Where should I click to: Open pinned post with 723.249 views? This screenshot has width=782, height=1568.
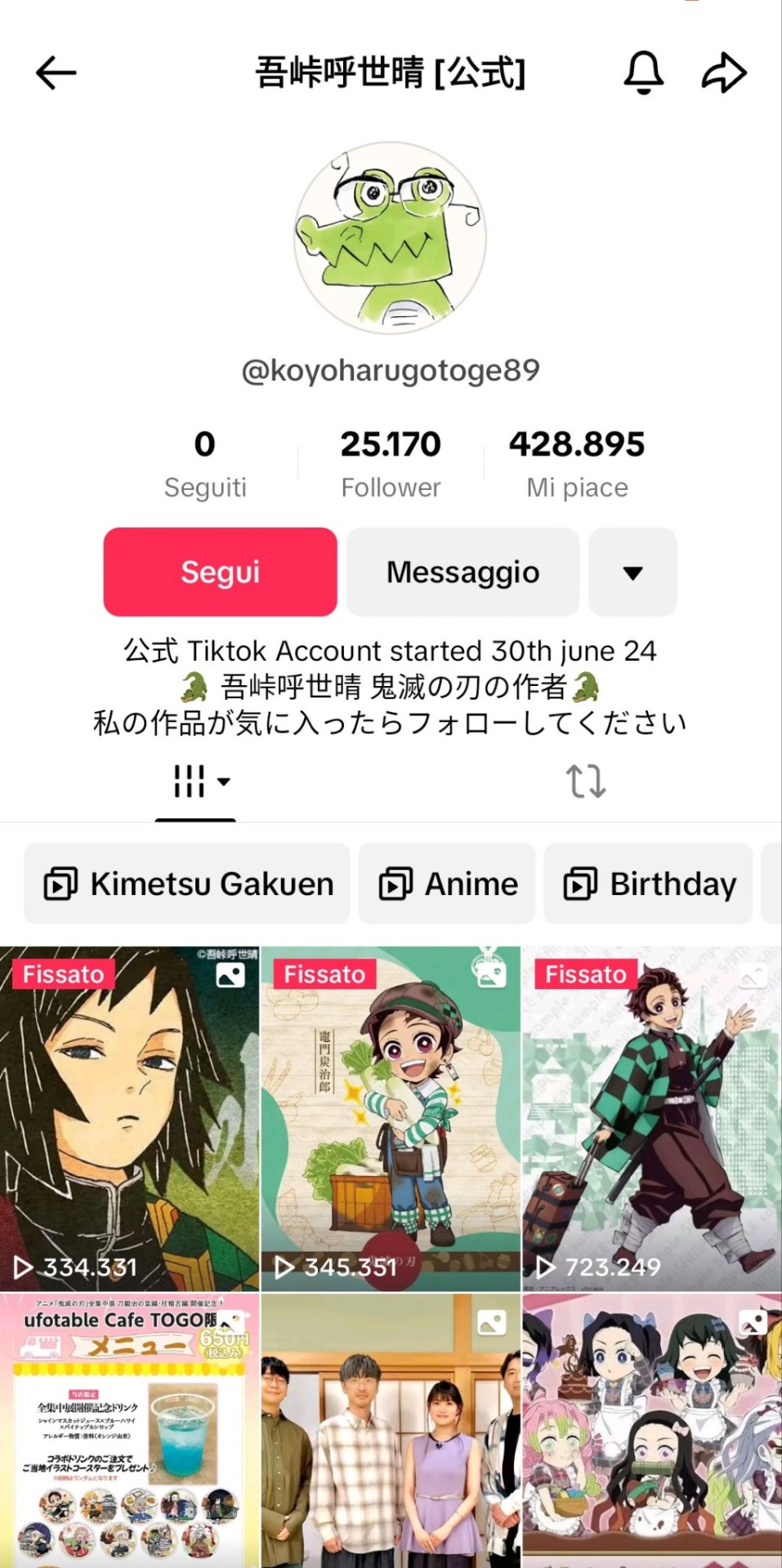[652, 1119]
